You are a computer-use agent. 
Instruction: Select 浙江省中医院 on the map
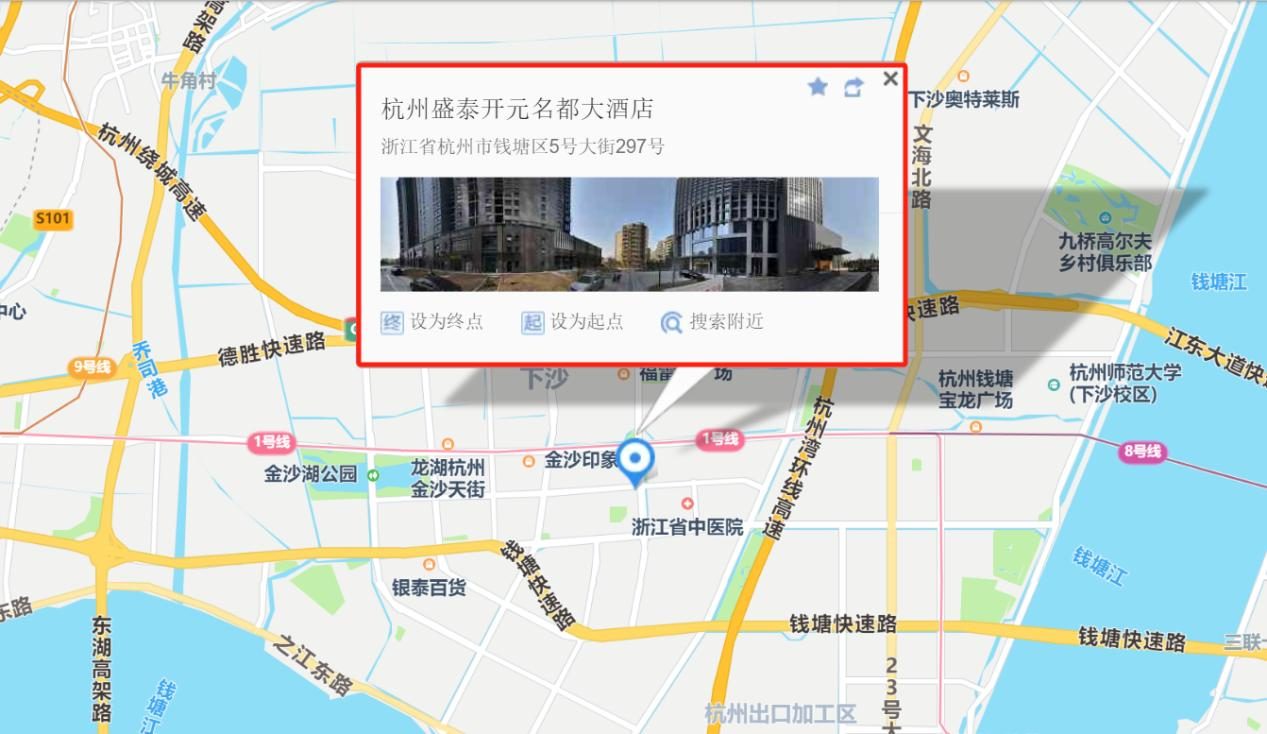[x=687, y=526]
